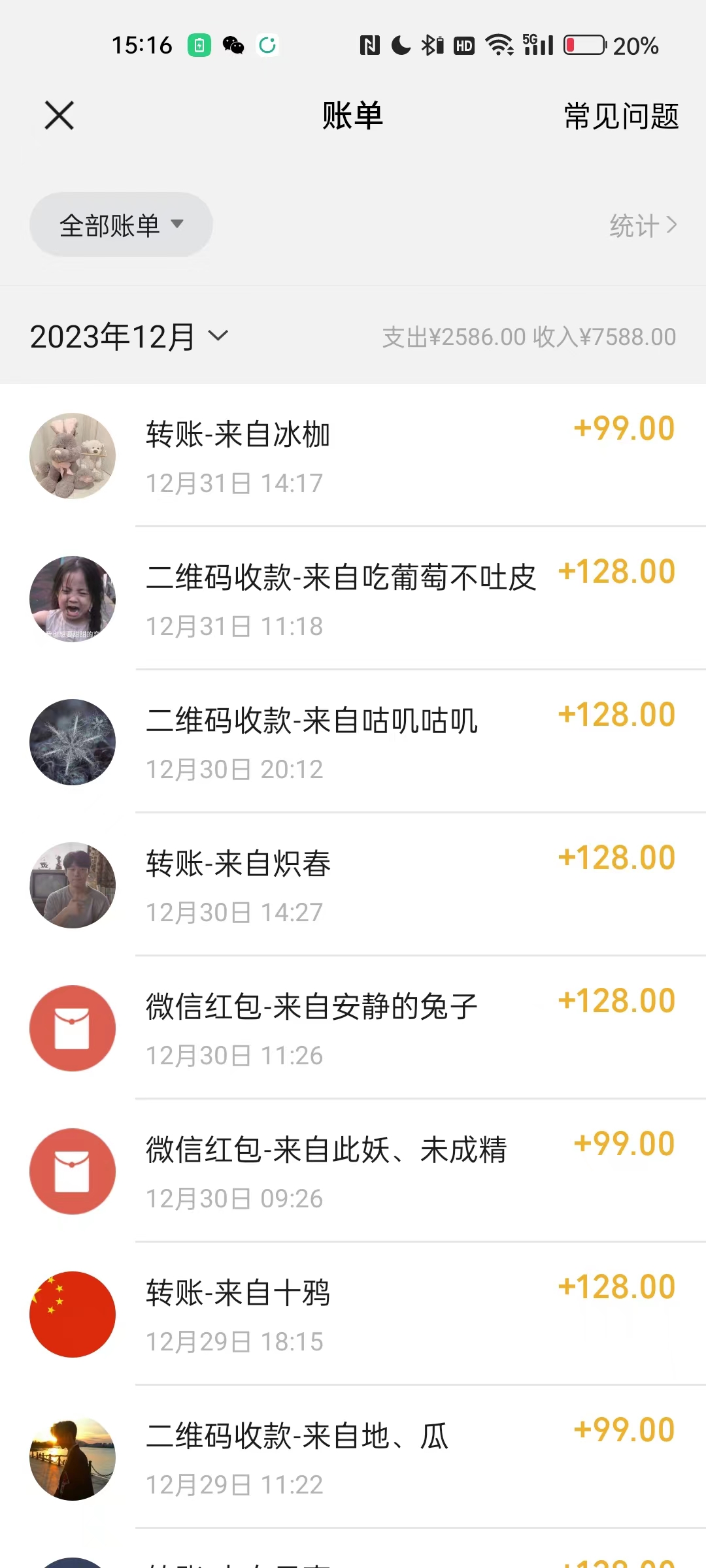Open 常见问题 help link
706x1568 pixels.
pyautogui.click(x=621, y=116)
